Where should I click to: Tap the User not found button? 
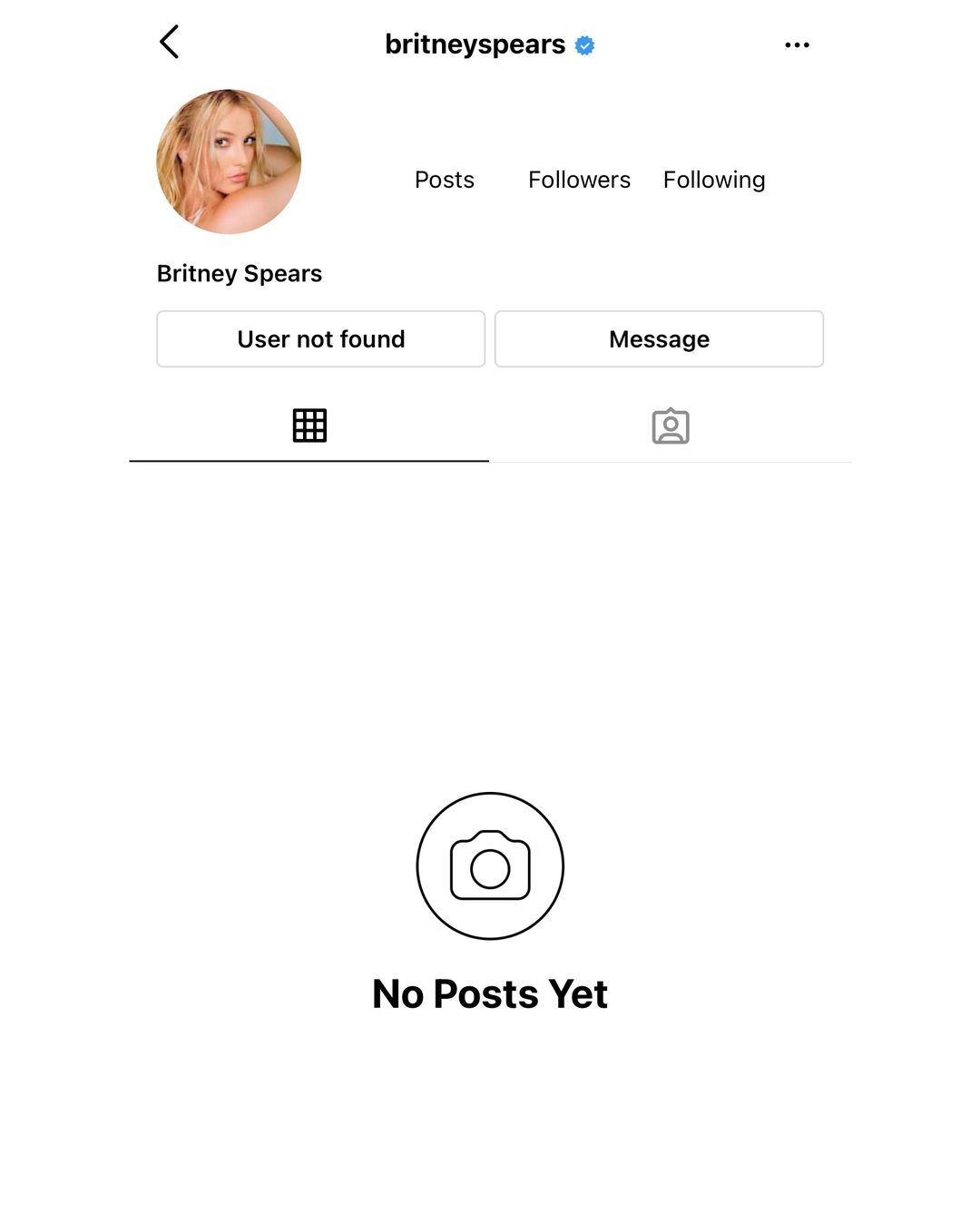(321, 339)
